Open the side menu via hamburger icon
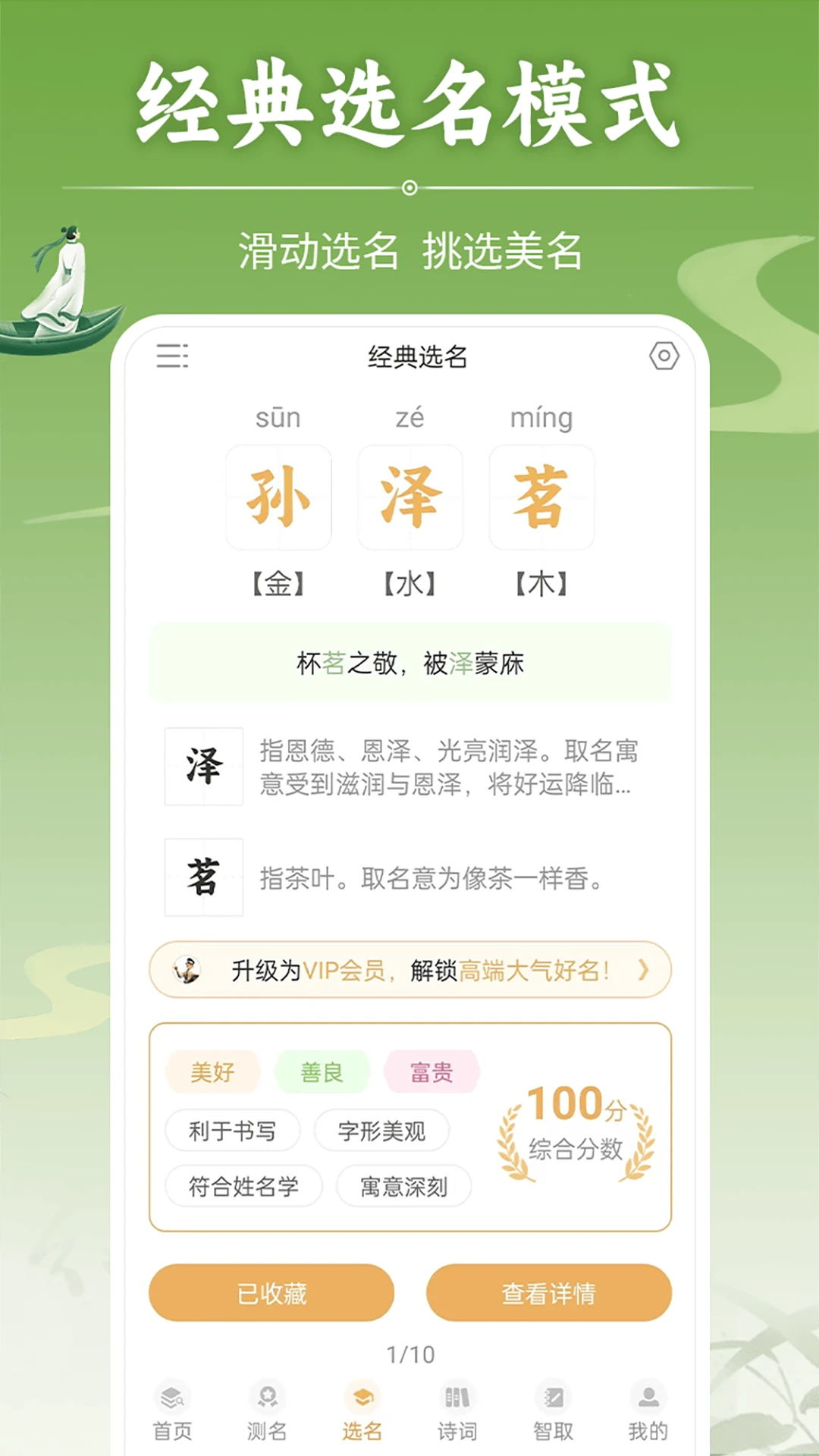Screen dimensions: 819x1456 pos(173,356)
